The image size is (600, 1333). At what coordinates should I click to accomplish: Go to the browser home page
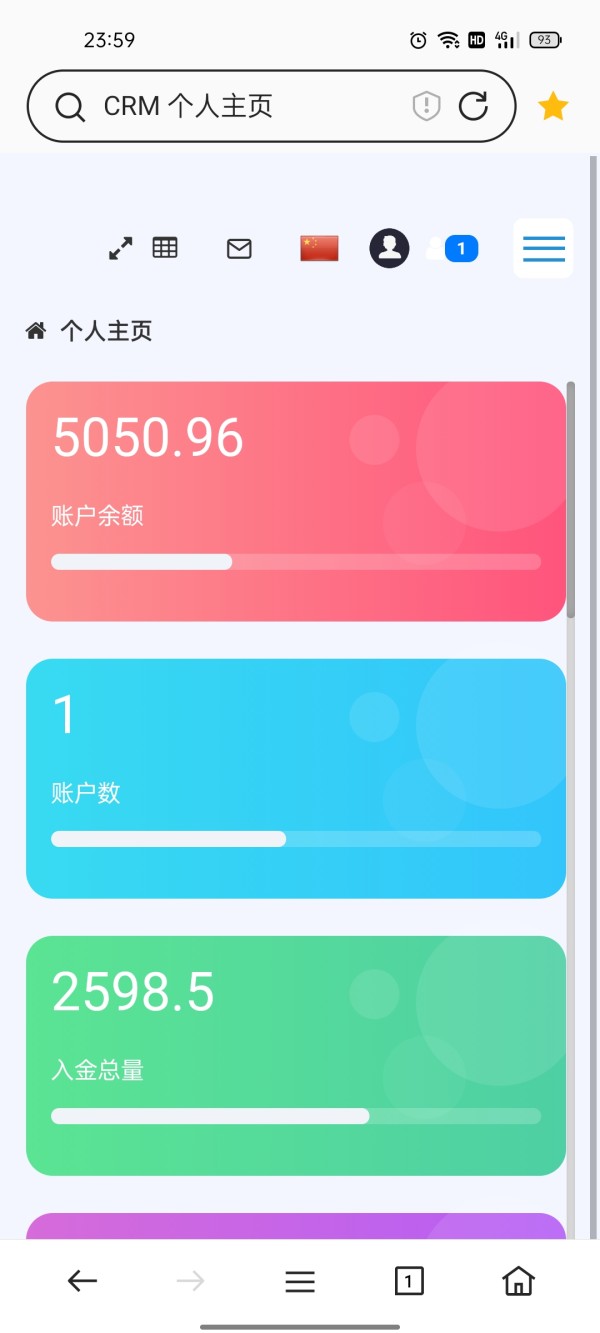tap(518, 1281)
